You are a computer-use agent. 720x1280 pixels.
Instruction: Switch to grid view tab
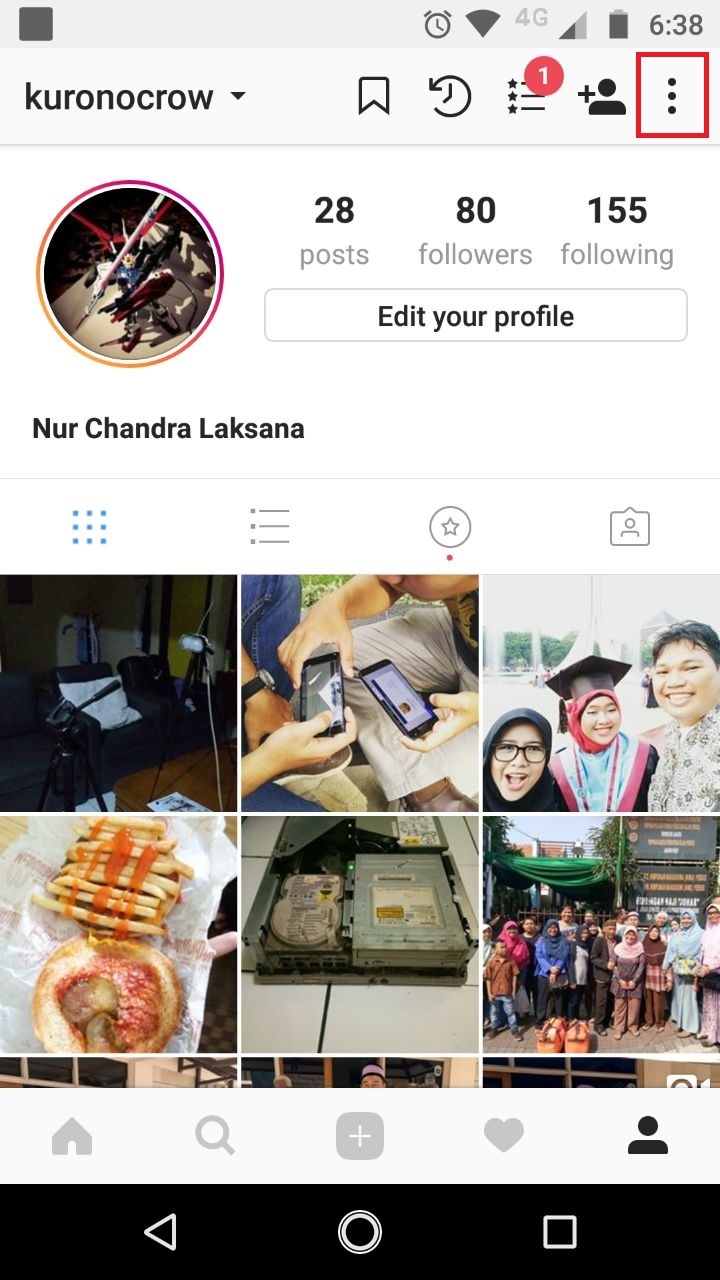90,526
